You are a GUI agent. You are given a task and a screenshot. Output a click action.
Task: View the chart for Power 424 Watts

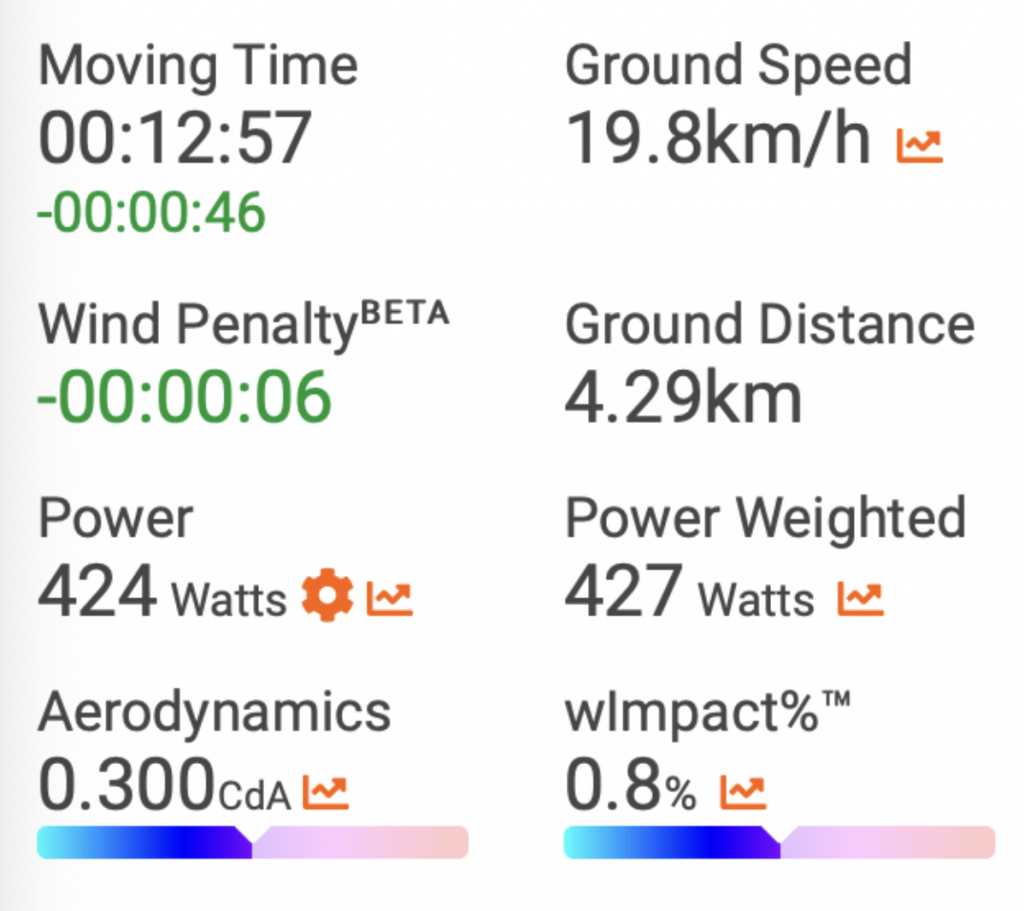click(x=390, y=598)
